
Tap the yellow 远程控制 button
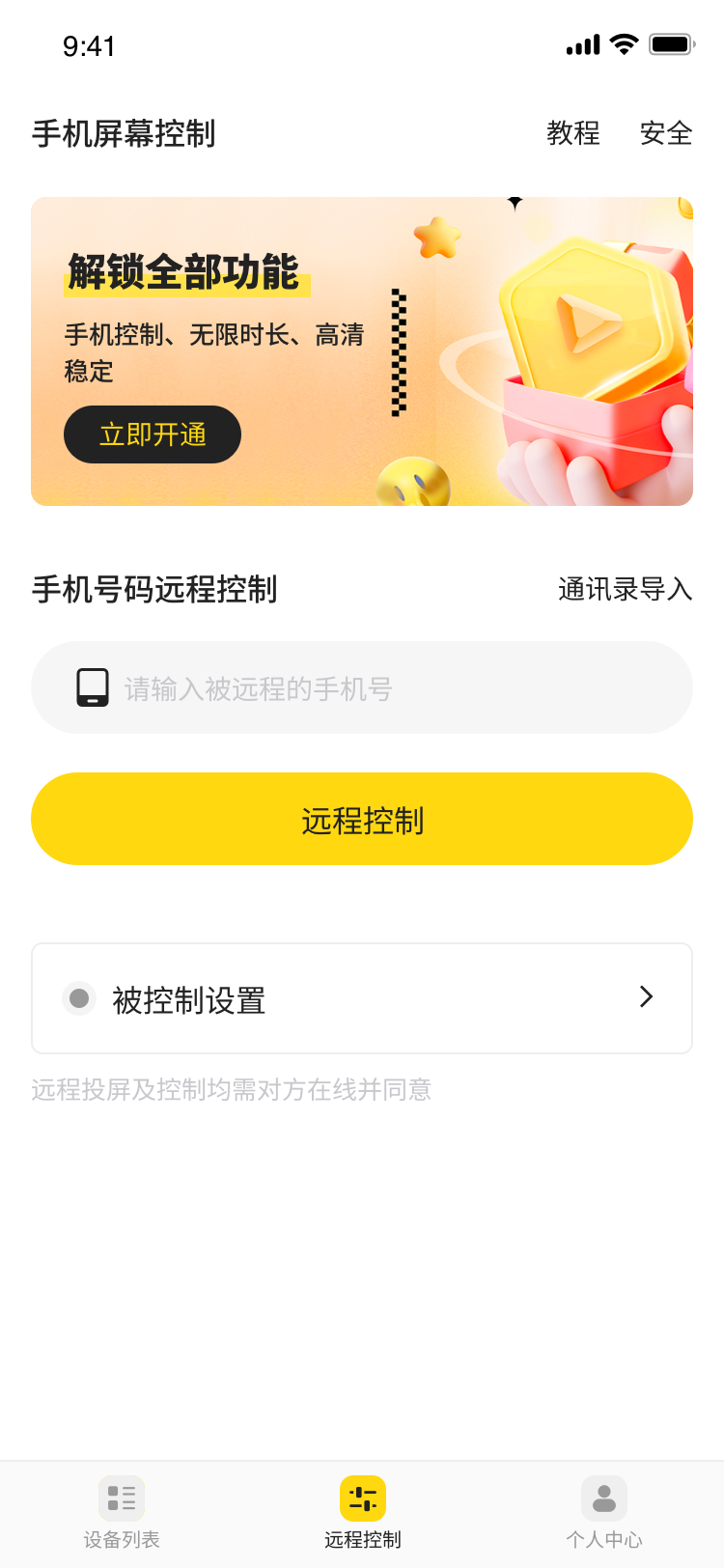(362, 818)
